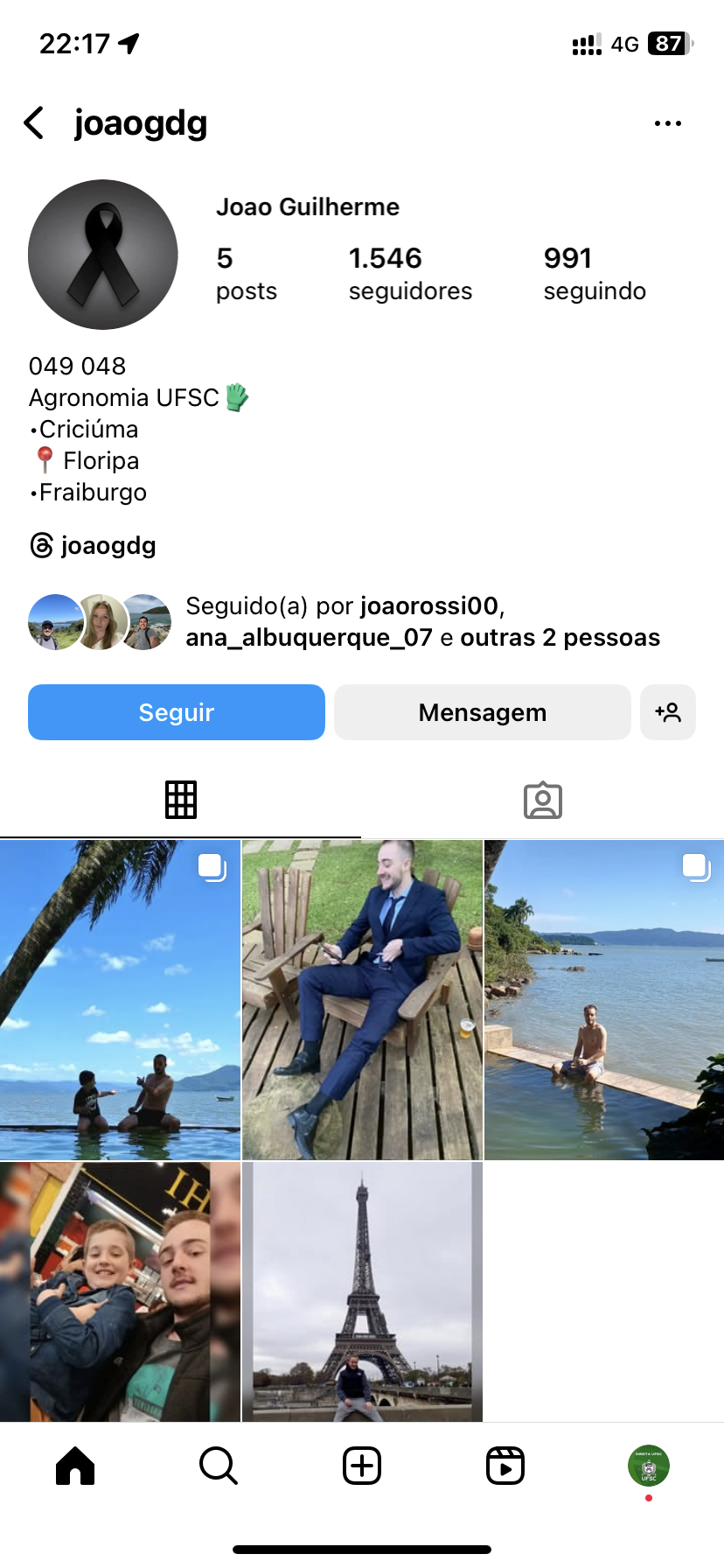View the 991 seguindo list
Viewport: 724px width, 1568px height.
595,274
